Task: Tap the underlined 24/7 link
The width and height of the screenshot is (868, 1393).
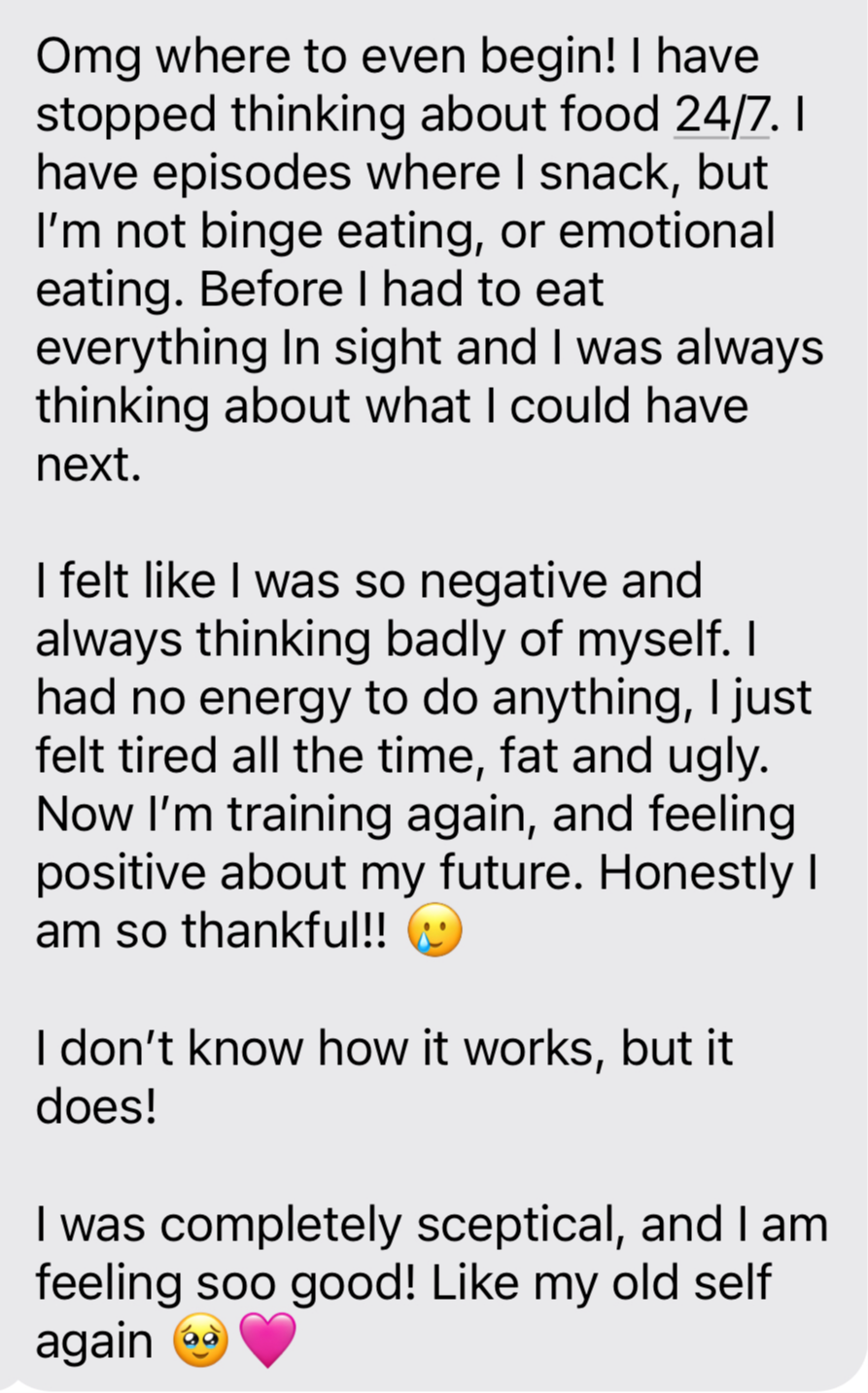Action: [x=720, y=115]
